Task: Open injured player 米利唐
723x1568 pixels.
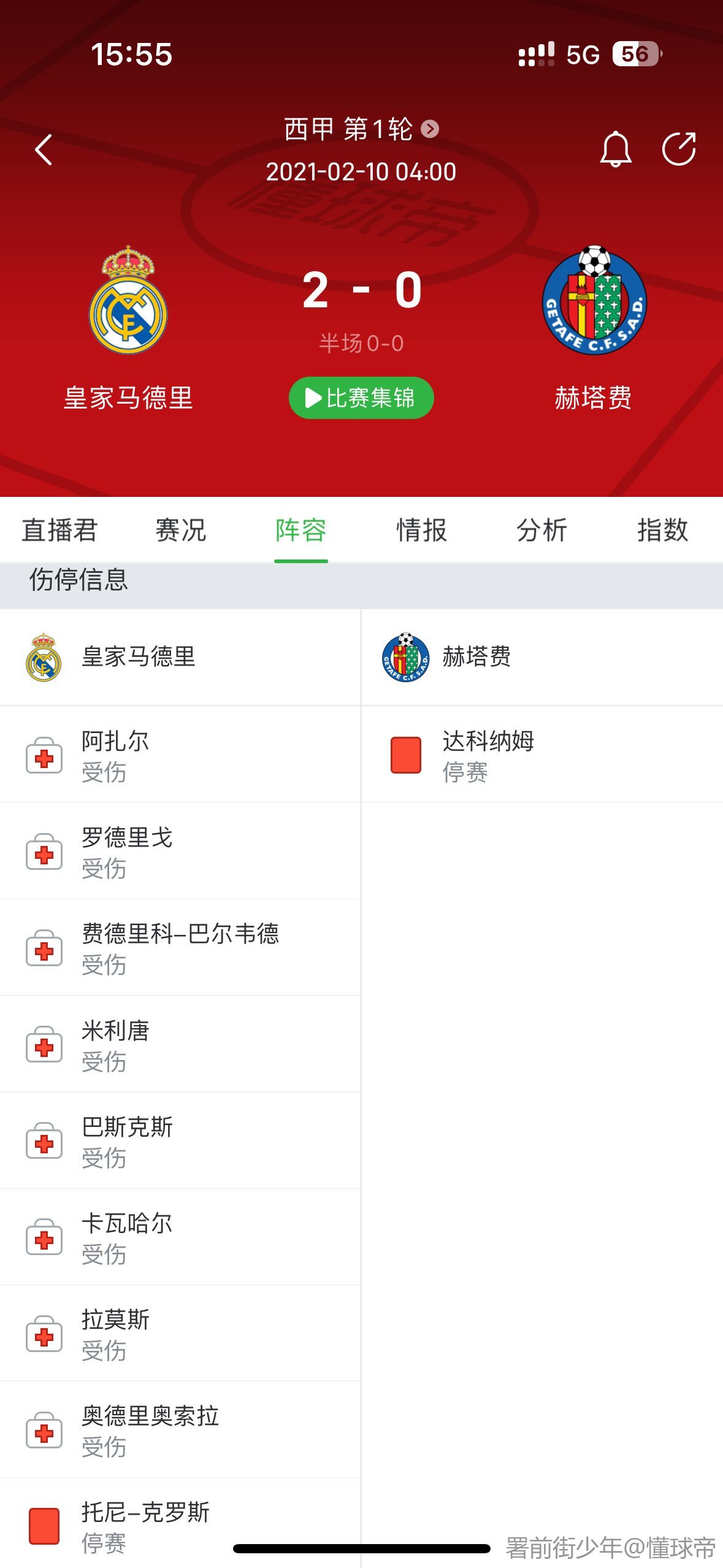Action: pyautogui.click(x=115, y=1044)
